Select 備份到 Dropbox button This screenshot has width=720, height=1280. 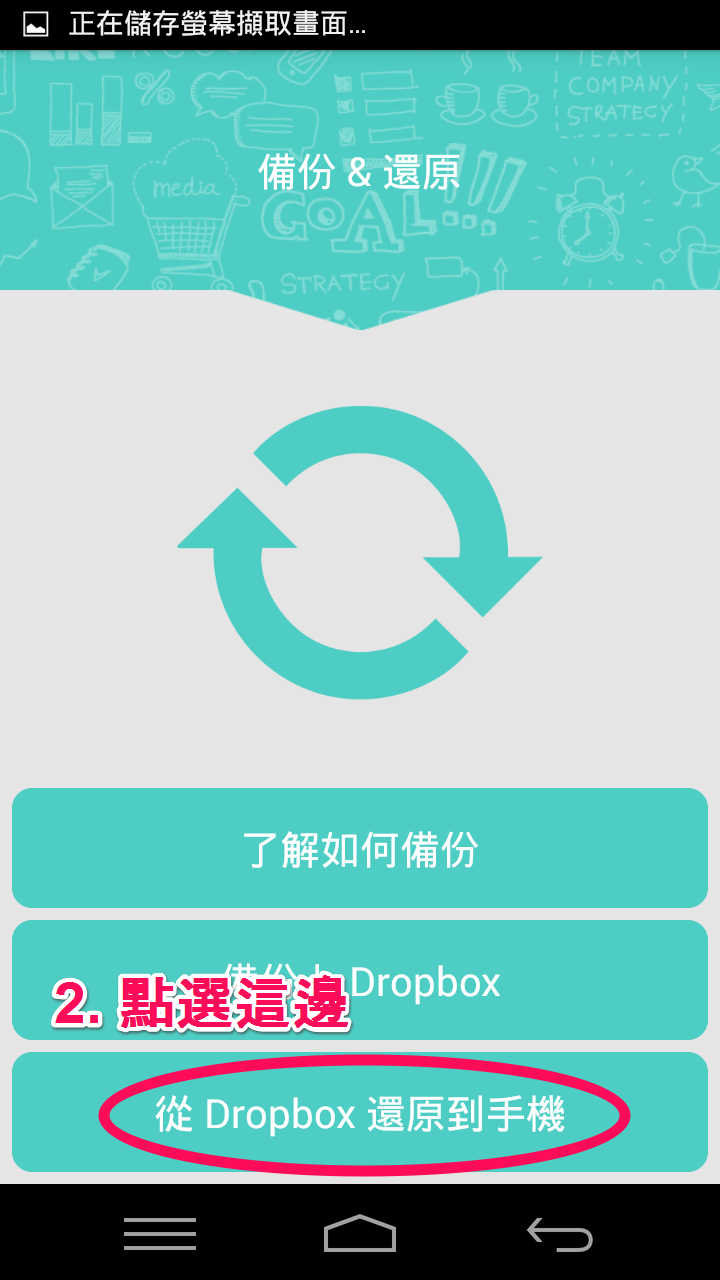coord(360,981)
